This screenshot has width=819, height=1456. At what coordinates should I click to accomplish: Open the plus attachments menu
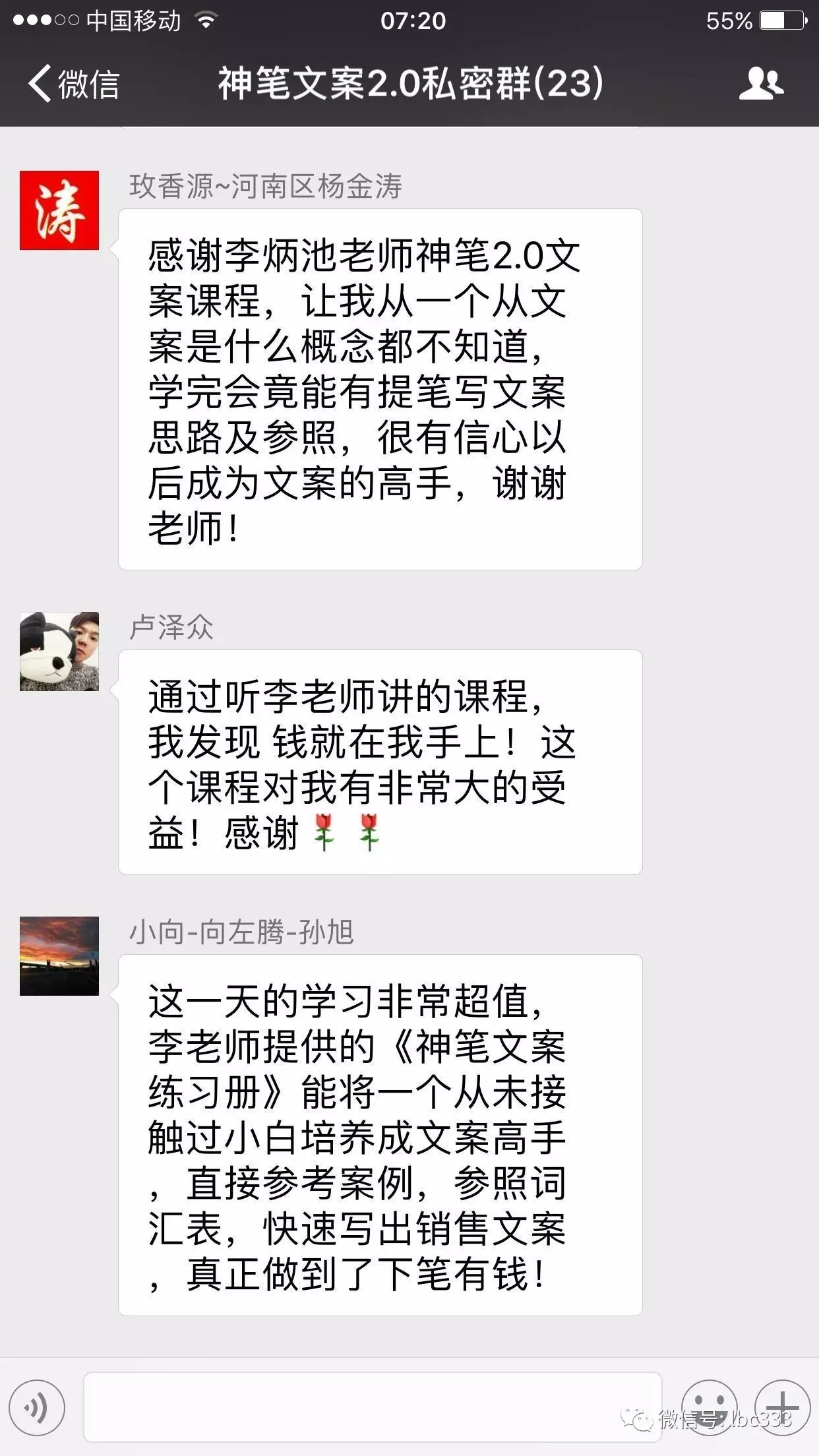pyautogui.click(x=782, y=1407)
